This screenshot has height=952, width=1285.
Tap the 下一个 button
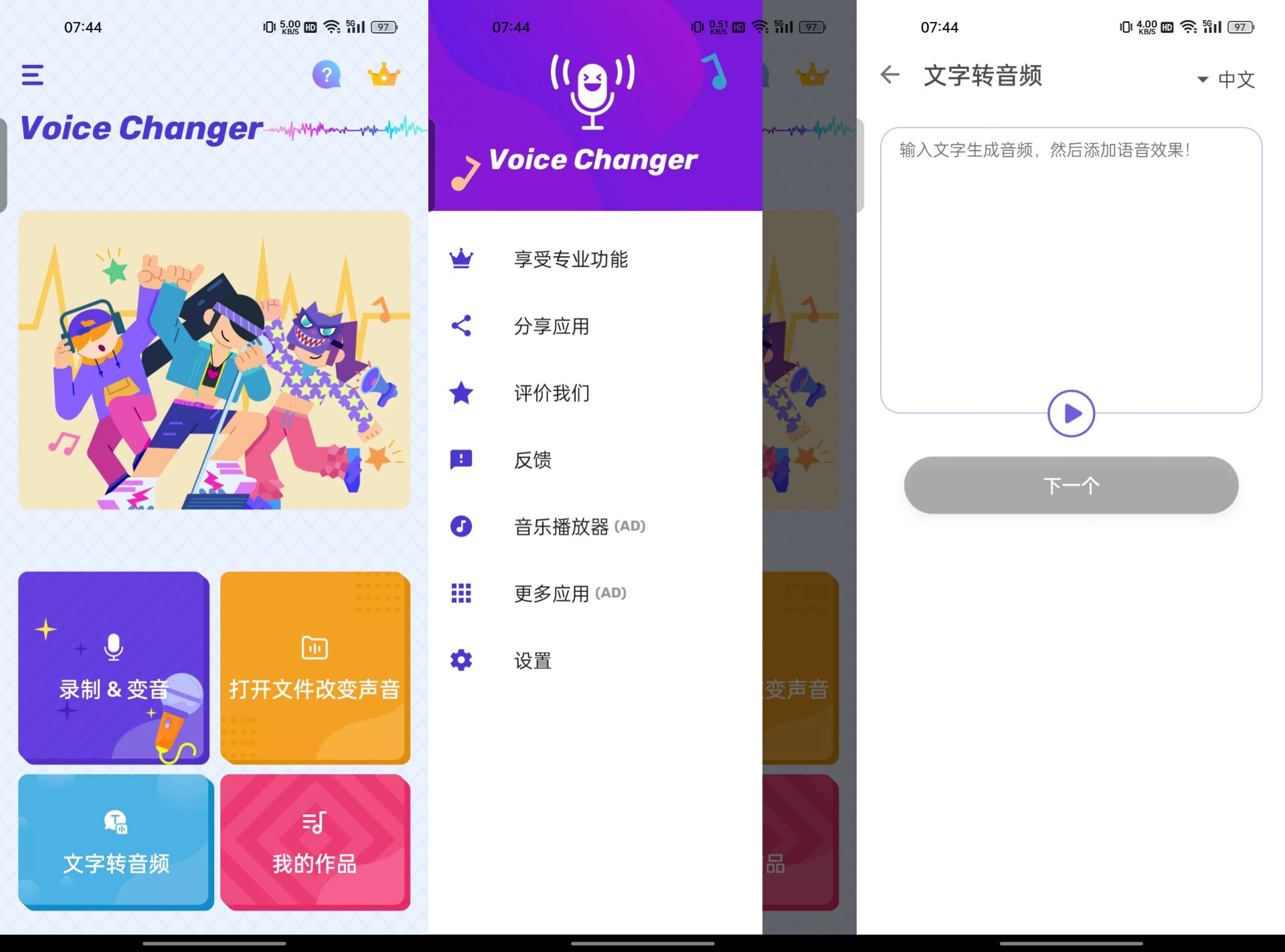[x=1071, y=485]
